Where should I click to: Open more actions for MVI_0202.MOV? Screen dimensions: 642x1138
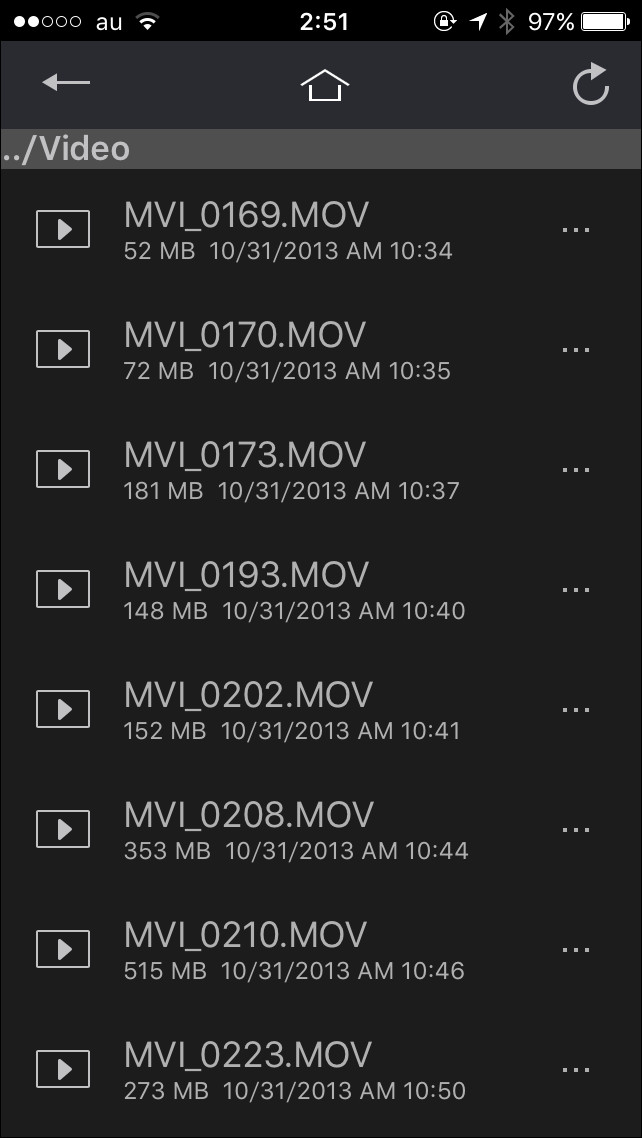point(576,709)
